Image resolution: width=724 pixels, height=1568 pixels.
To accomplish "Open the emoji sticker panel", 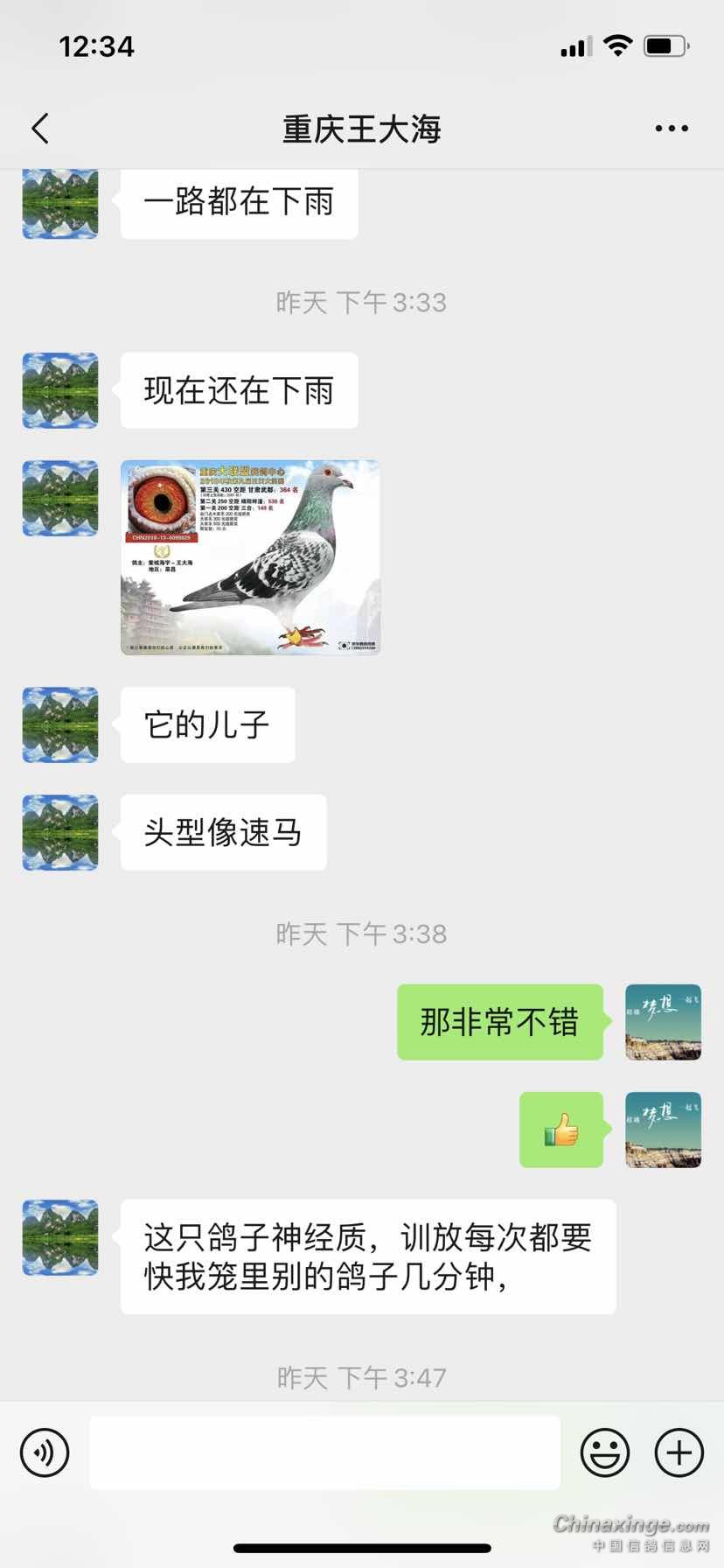I will [x=605, y=1452].
